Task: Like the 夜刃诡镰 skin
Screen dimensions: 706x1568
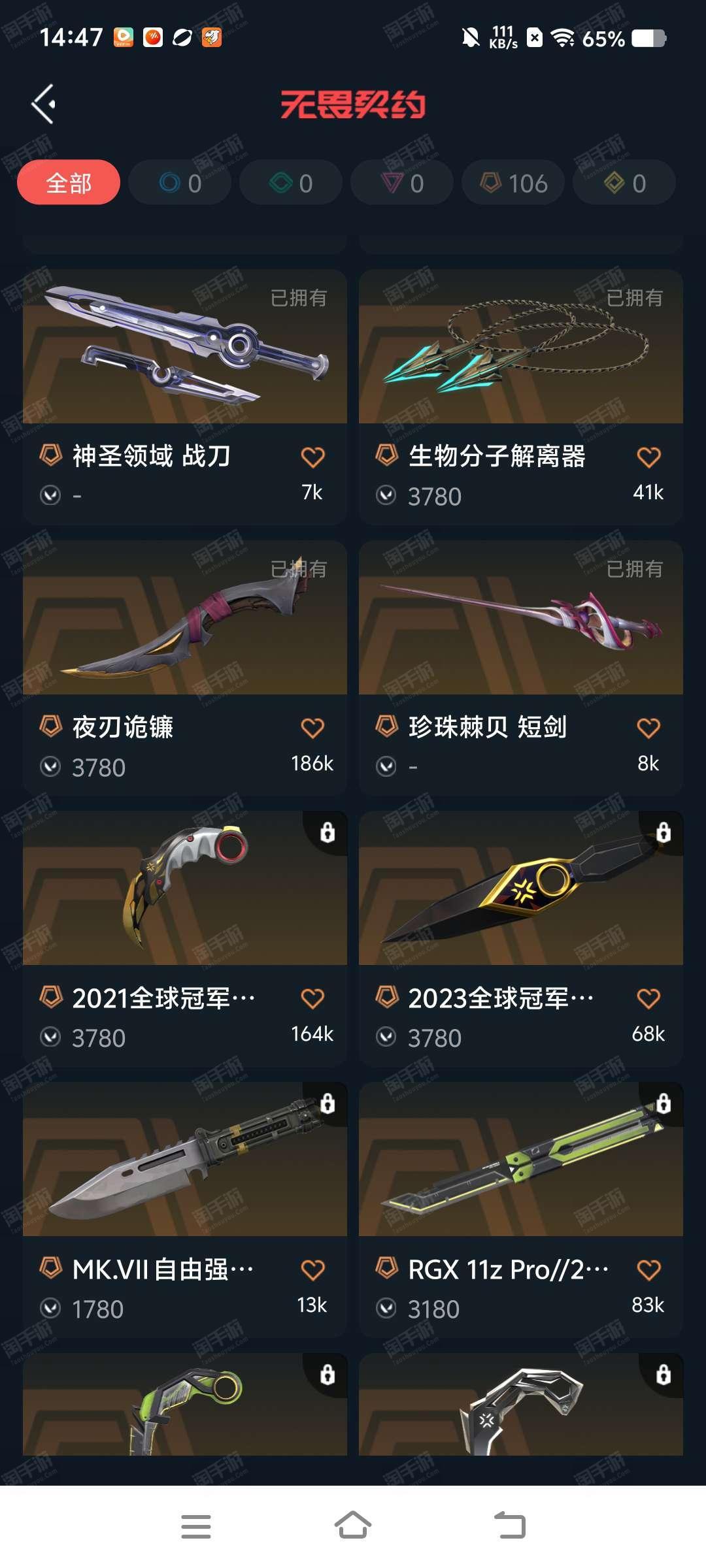Action: [312, 728]
